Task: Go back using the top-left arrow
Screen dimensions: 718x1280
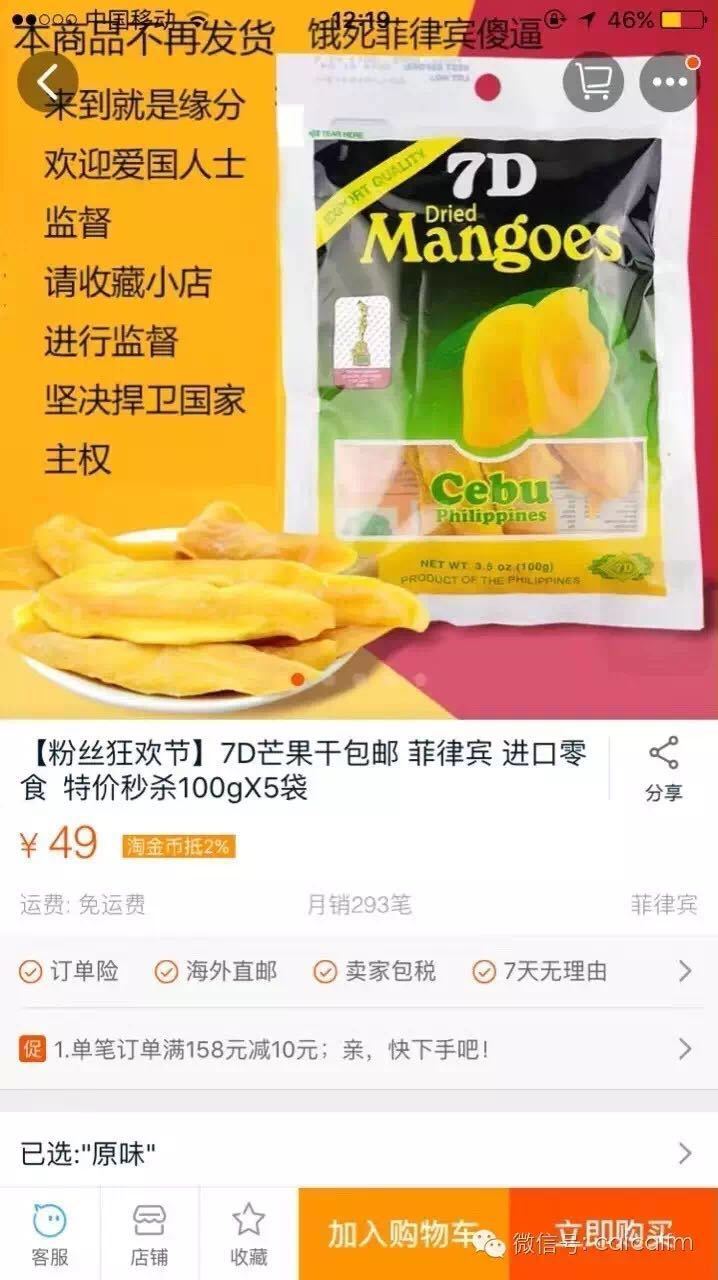Action: click(x=47, y=81)
